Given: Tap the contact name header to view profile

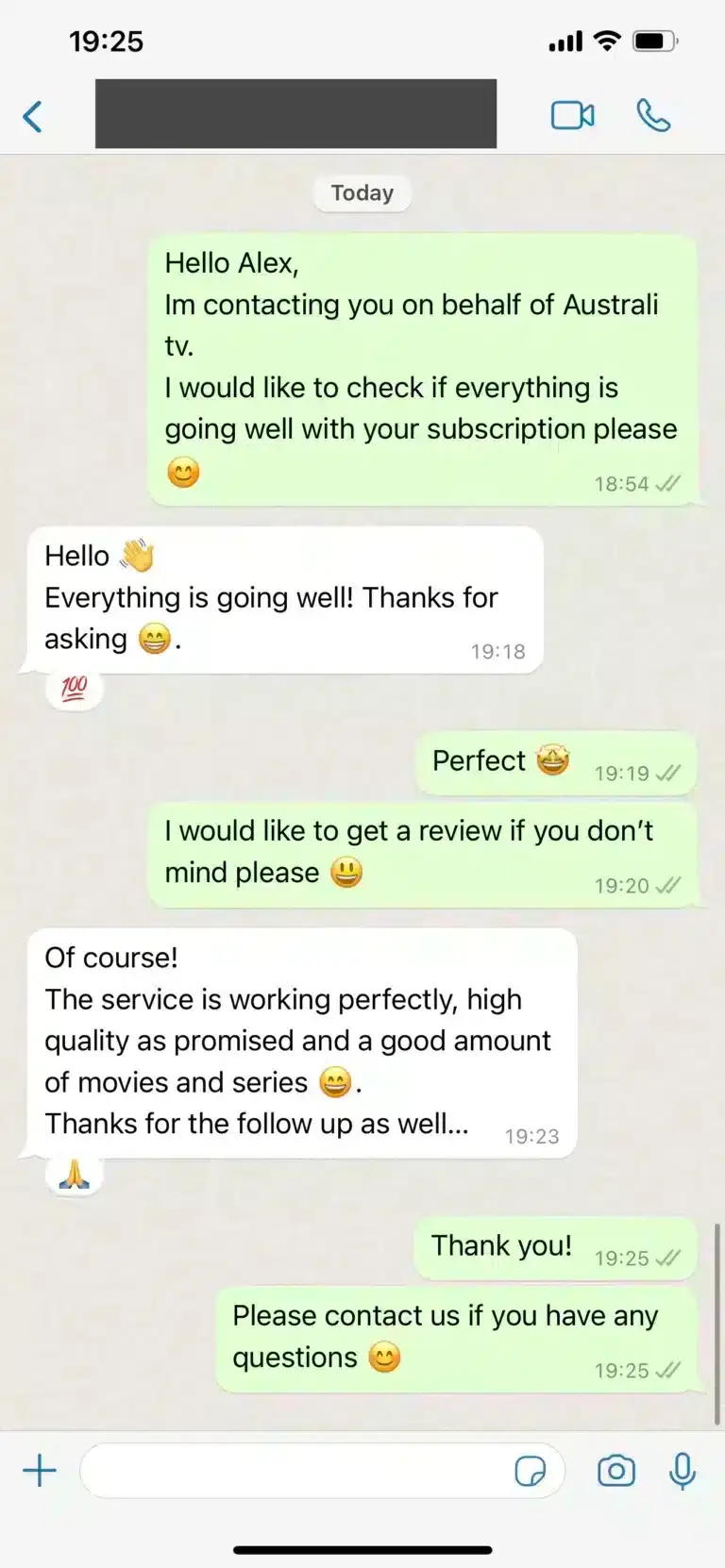Looking at the screenshot, I should pos(295,113).
